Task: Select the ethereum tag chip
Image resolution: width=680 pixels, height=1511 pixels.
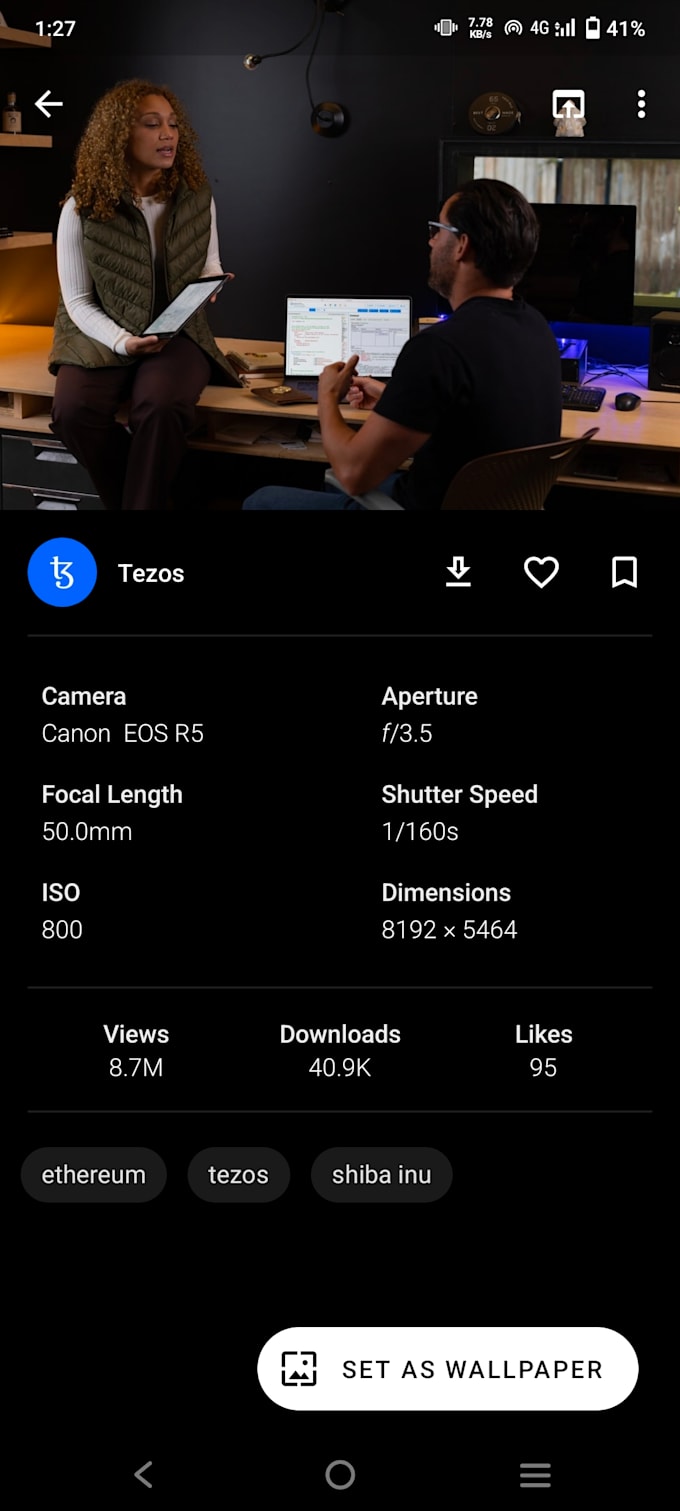Action: 93,1174
